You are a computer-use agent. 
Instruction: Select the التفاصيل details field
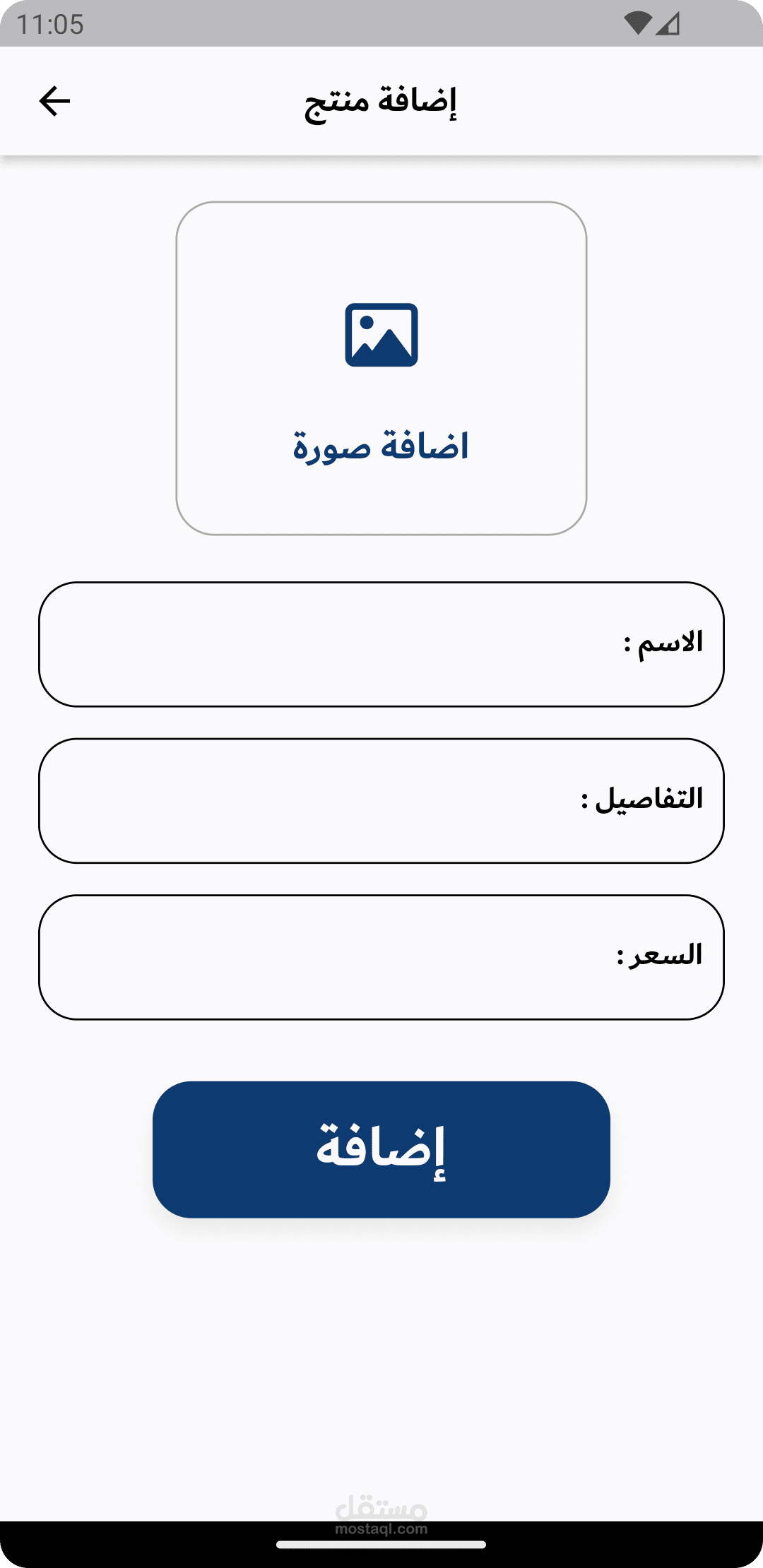381,801
